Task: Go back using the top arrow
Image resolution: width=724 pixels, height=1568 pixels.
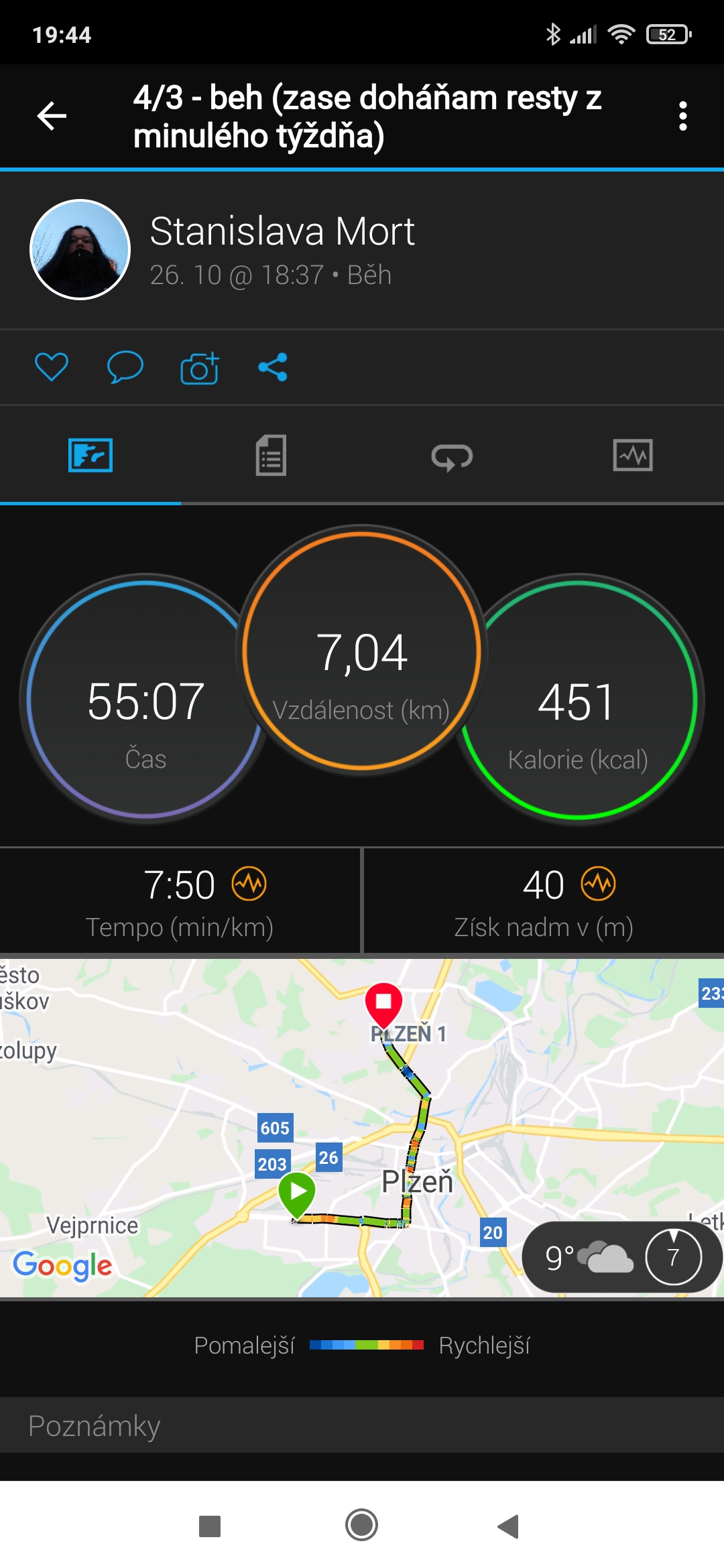Action: pyautogui.click(x=52, y=116)
